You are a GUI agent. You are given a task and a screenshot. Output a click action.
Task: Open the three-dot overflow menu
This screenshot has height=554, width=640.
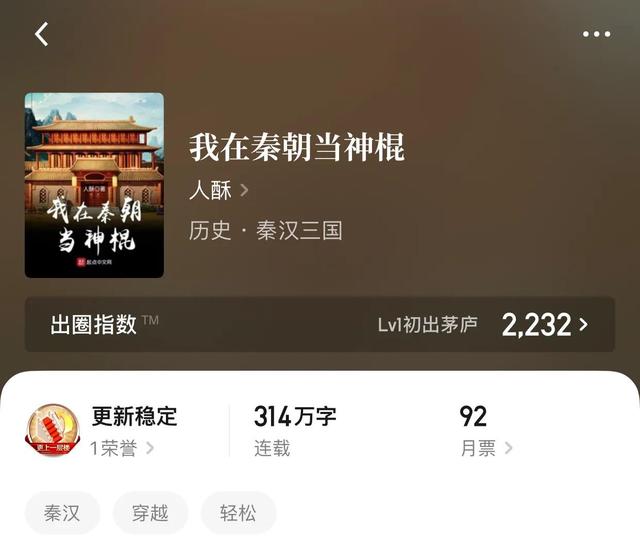point(596,34)
